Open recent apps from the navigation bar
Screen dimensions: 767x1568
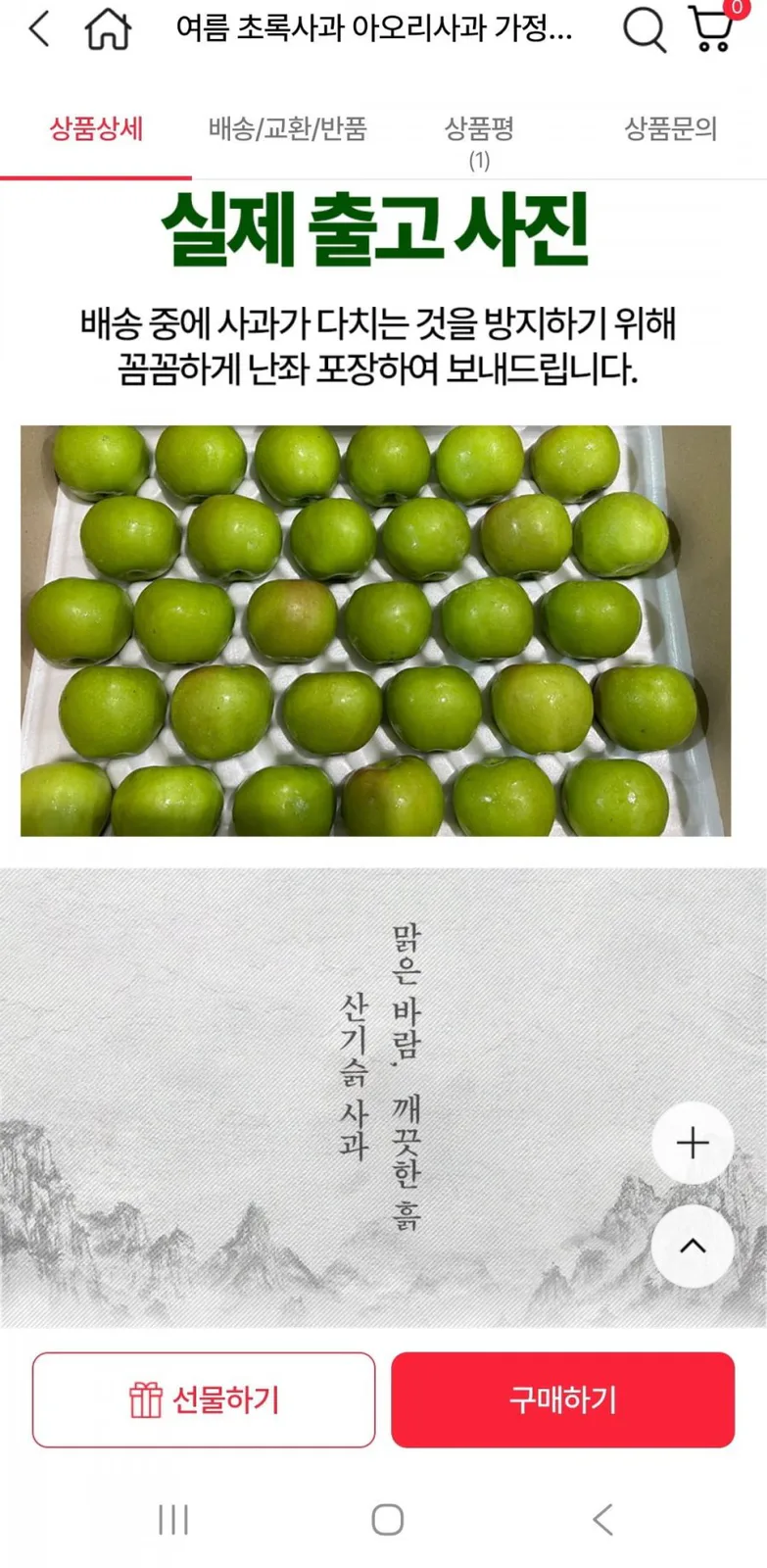[x=173, y=1520]
